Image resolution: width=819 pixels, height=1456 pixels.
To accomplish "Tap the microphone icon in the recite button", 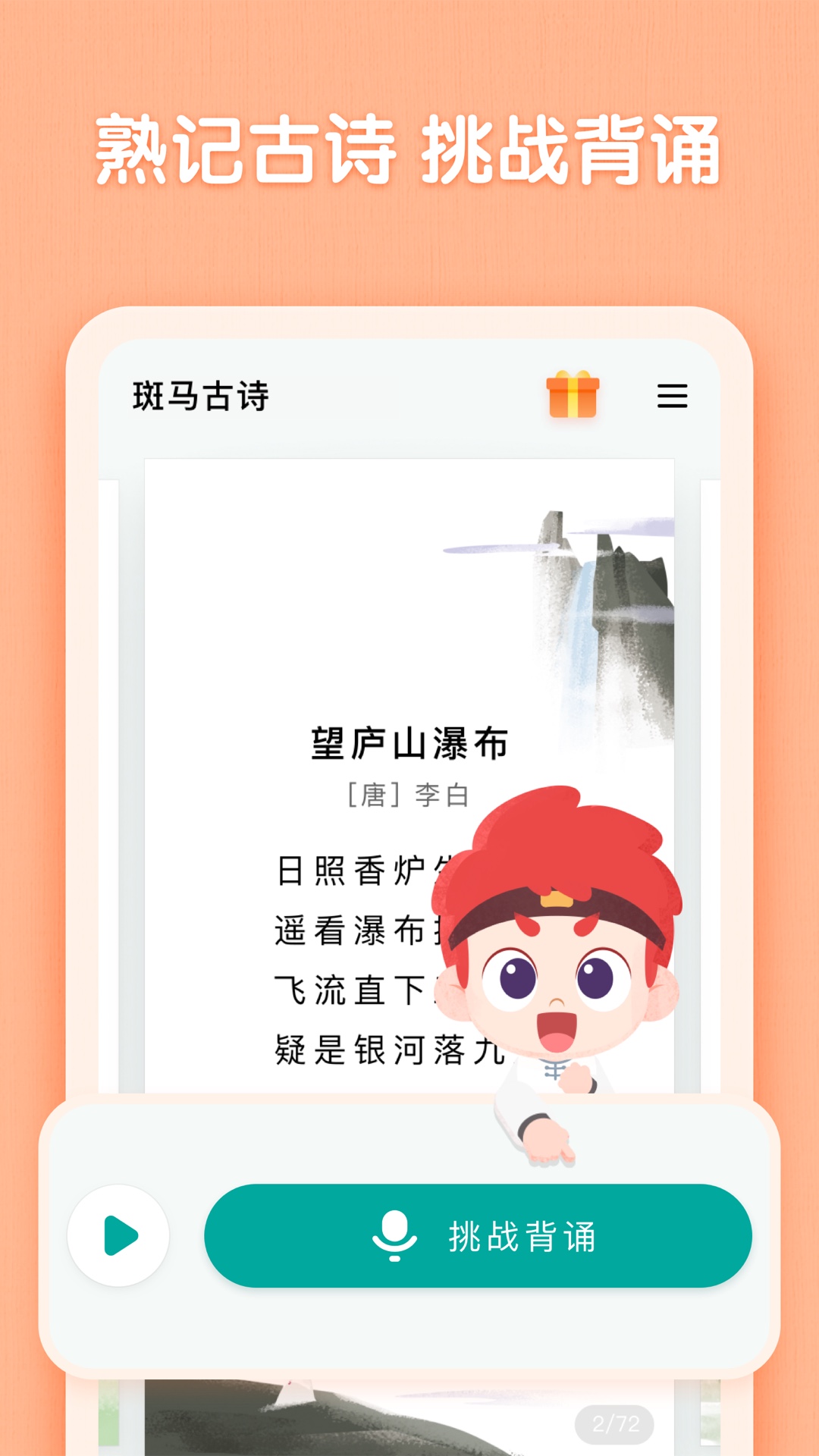I will (394, 1235).
